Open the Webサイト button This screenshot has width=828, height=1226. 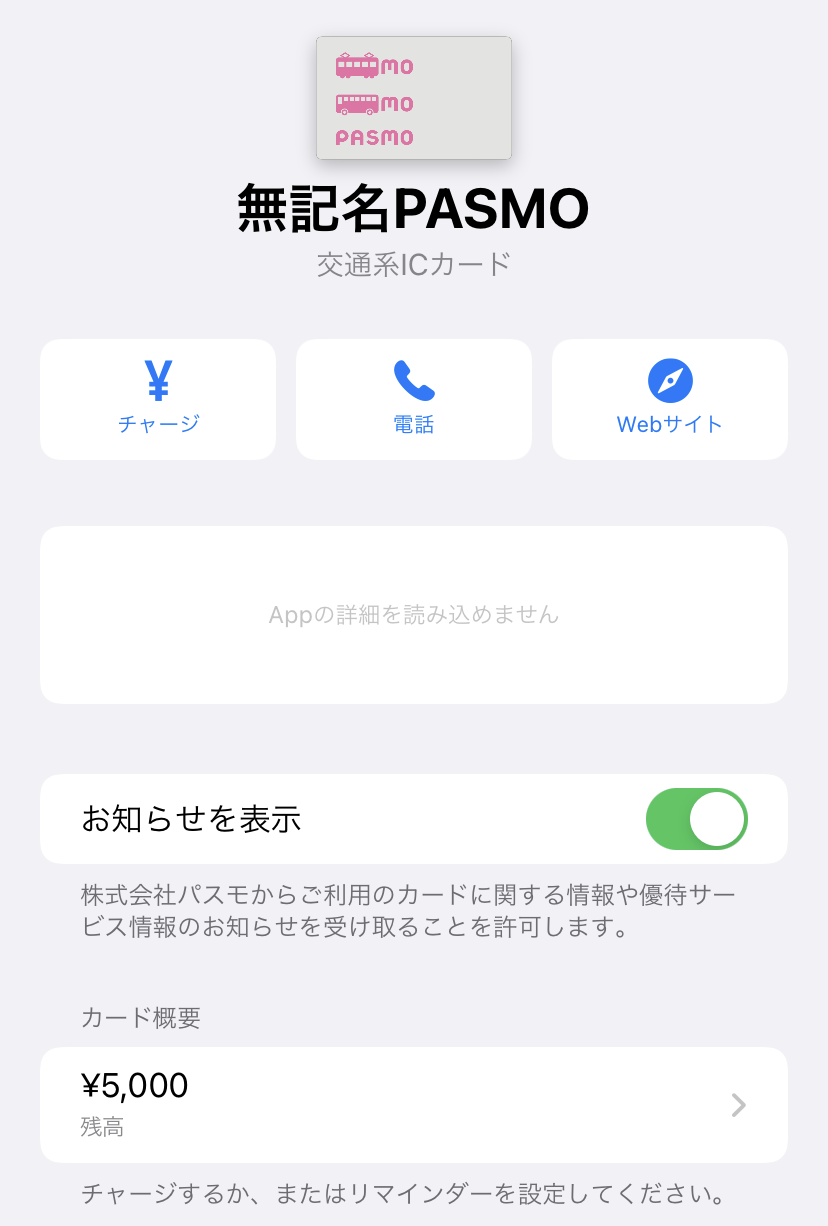coord(669,399)
